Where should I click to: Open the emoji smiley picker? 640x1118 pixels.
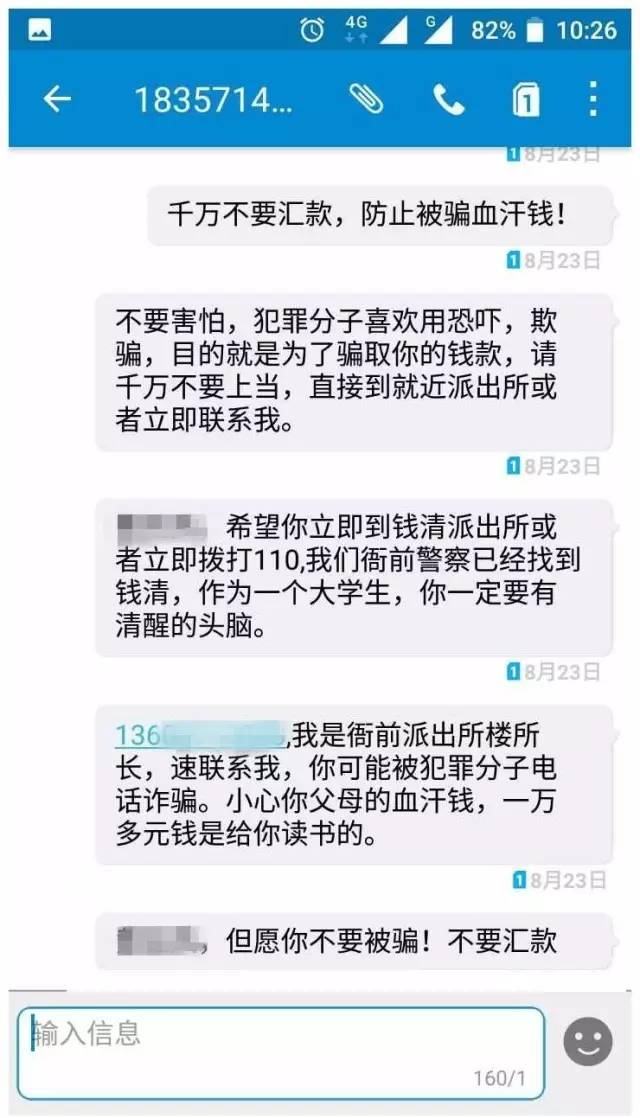pyautogui.click(x=588, y=1040)
